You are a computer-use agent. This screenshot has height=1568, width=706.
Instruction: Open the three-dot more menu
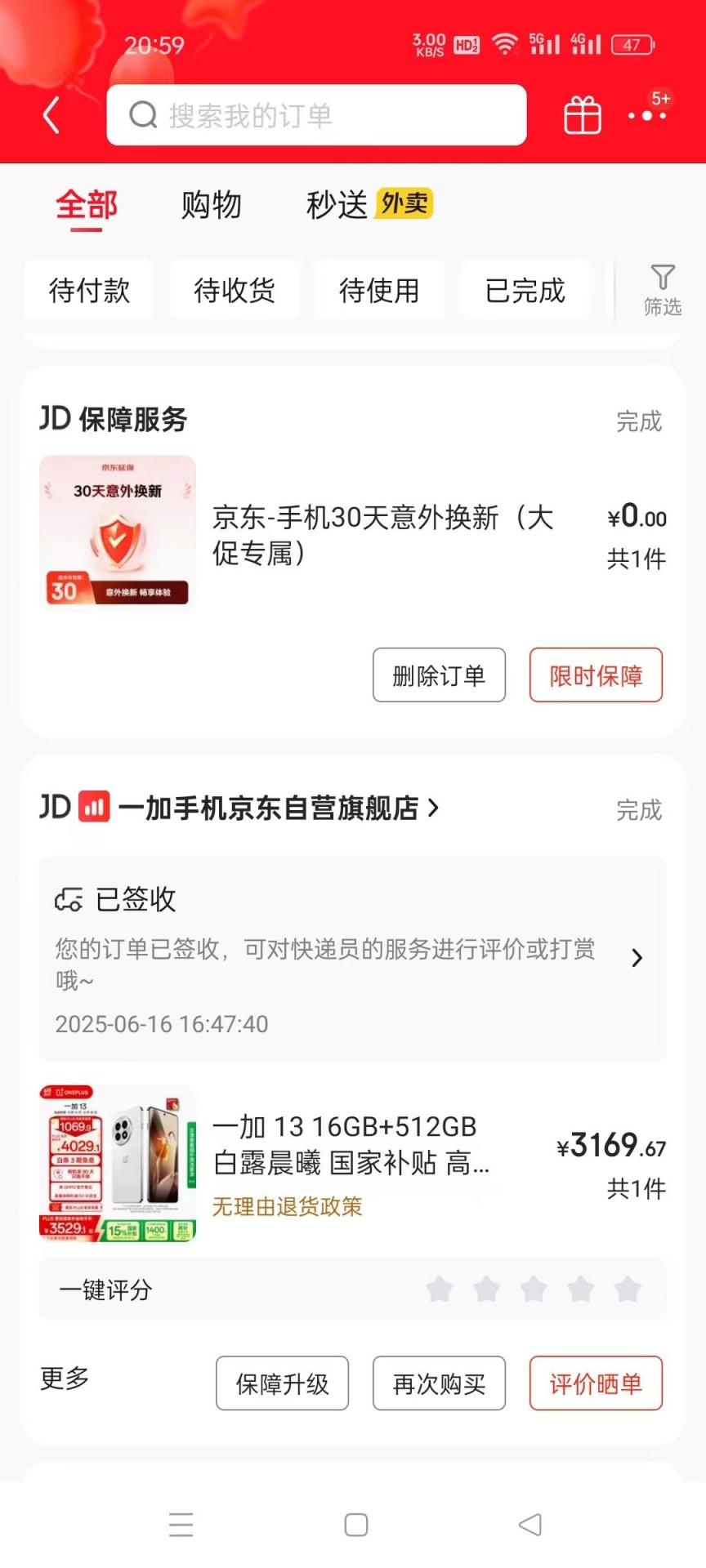pos(647,115)
